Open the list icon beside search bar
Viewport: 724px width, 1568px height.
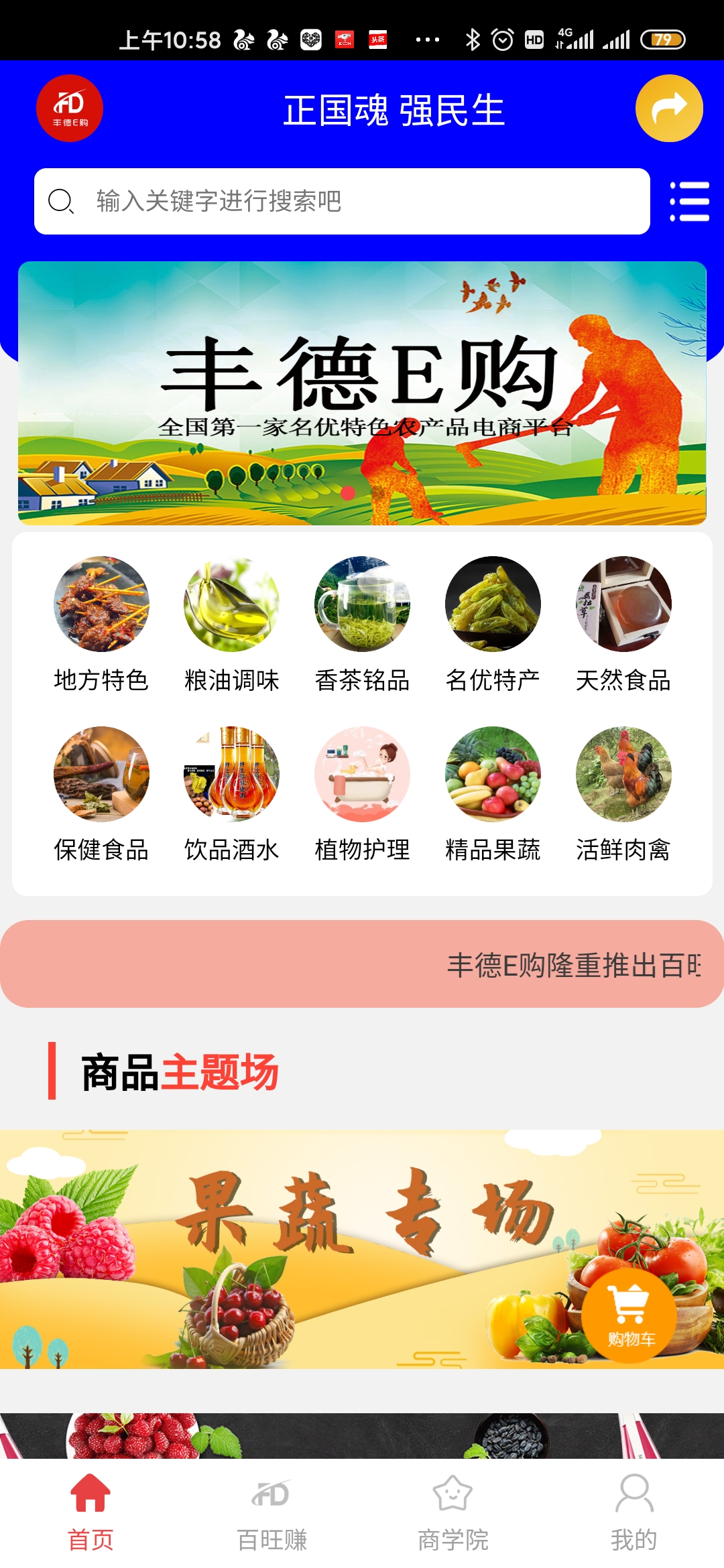pos(690,201)
